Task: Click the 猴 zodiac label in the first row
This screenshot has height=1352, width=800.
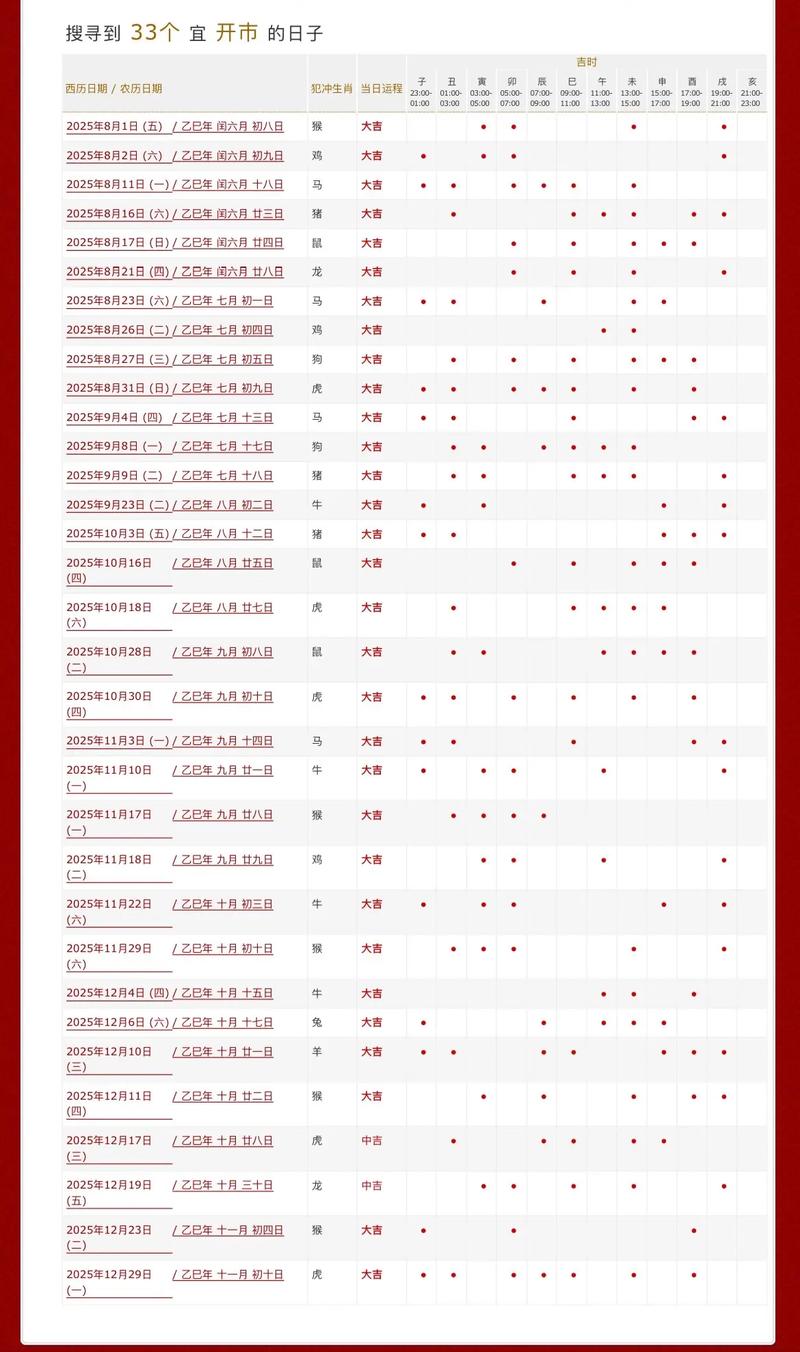Action: [316, 127]
